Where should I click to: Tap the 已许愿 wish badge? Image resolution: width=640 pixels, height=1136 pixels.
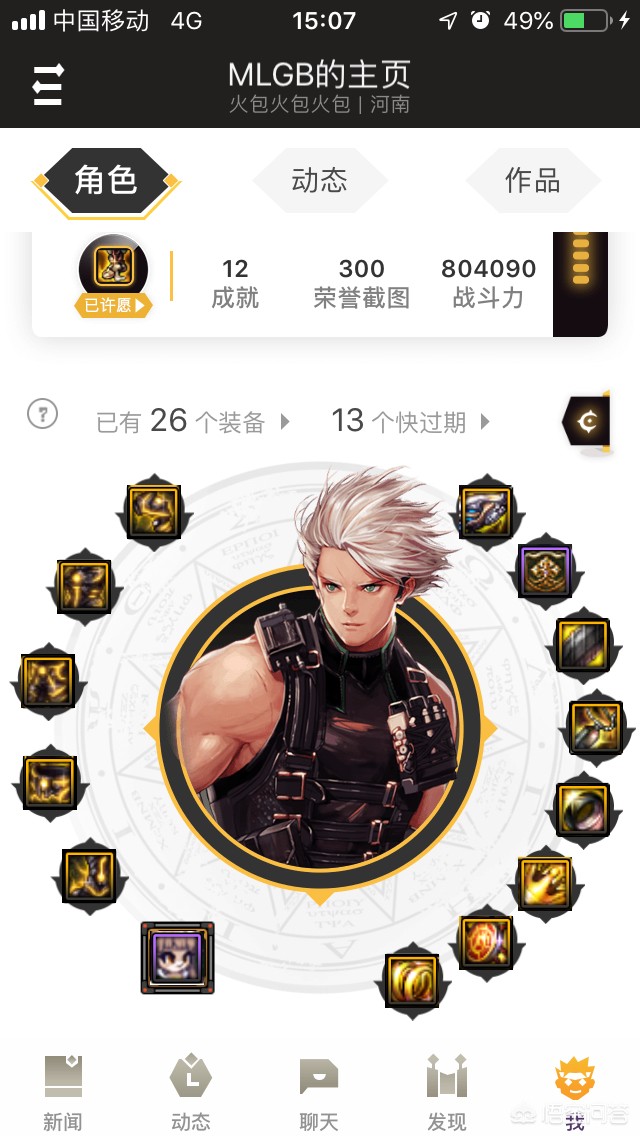pos(113,305)
